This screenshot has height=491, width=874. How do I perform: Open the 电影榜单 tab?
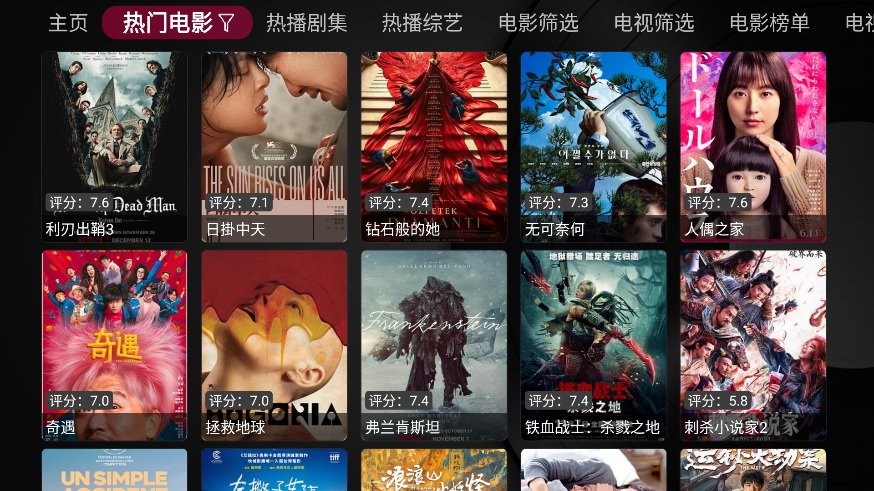(769, 23)
